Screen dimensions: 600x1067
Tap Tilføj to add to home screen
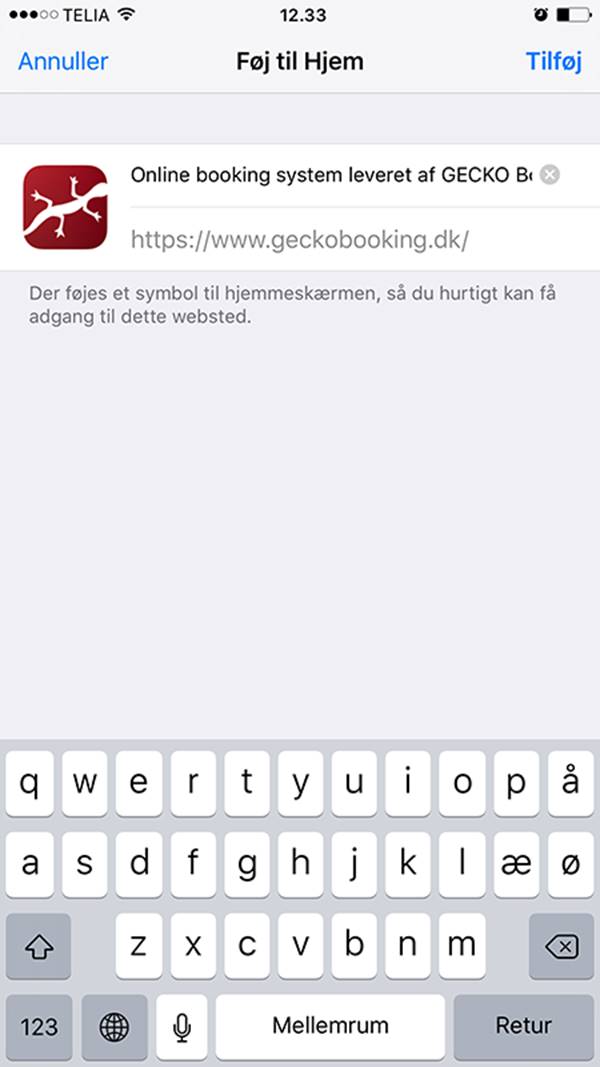553,61
